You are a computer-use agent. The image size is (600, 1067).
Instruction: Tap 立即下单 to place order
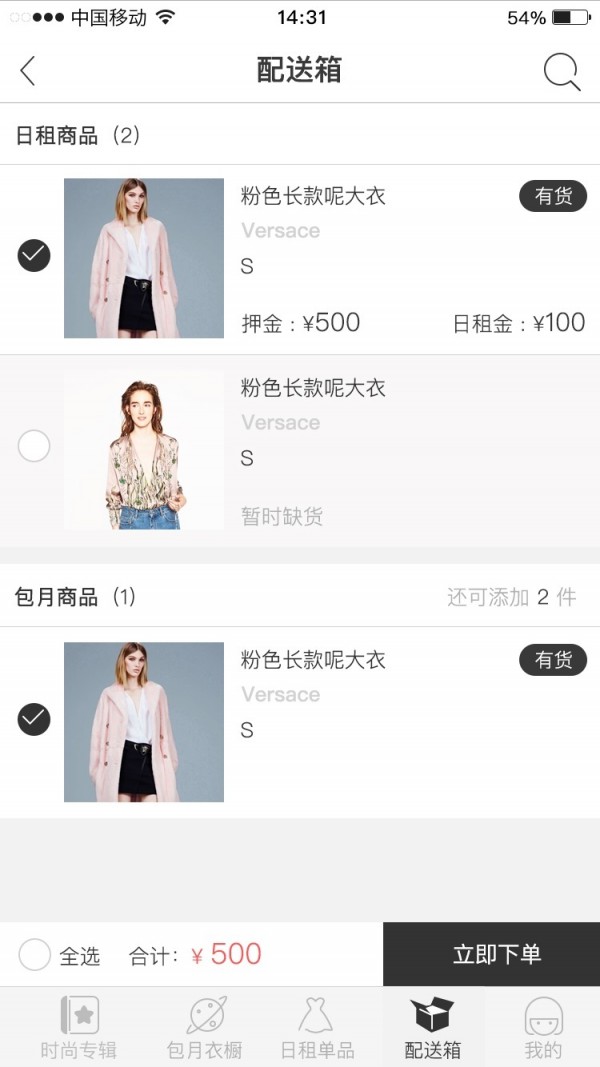(x=496, y=954)
